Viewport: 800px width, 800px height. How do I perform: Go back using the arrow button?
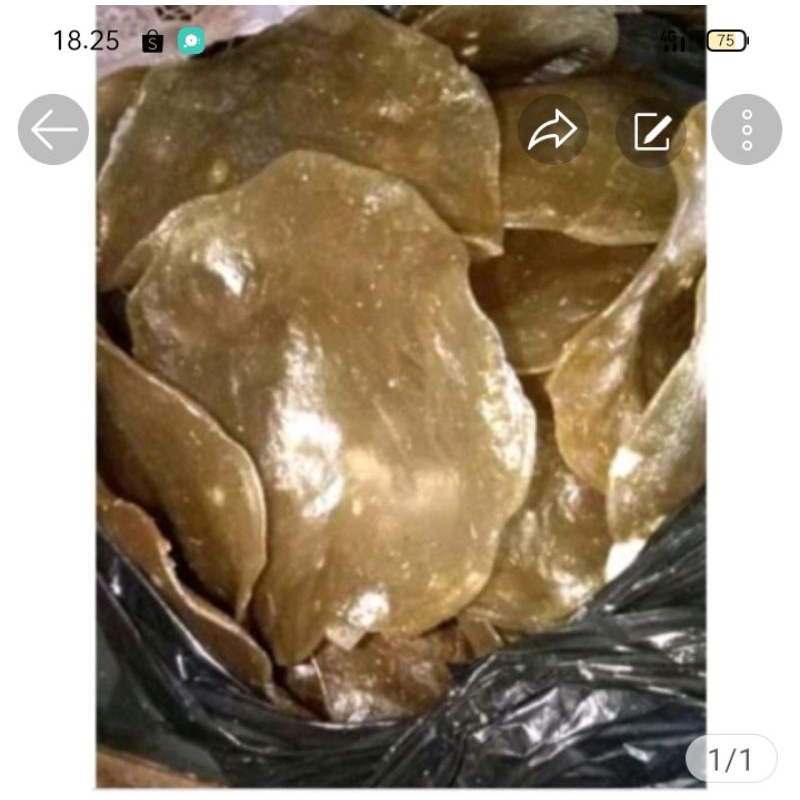pos(53,130)
